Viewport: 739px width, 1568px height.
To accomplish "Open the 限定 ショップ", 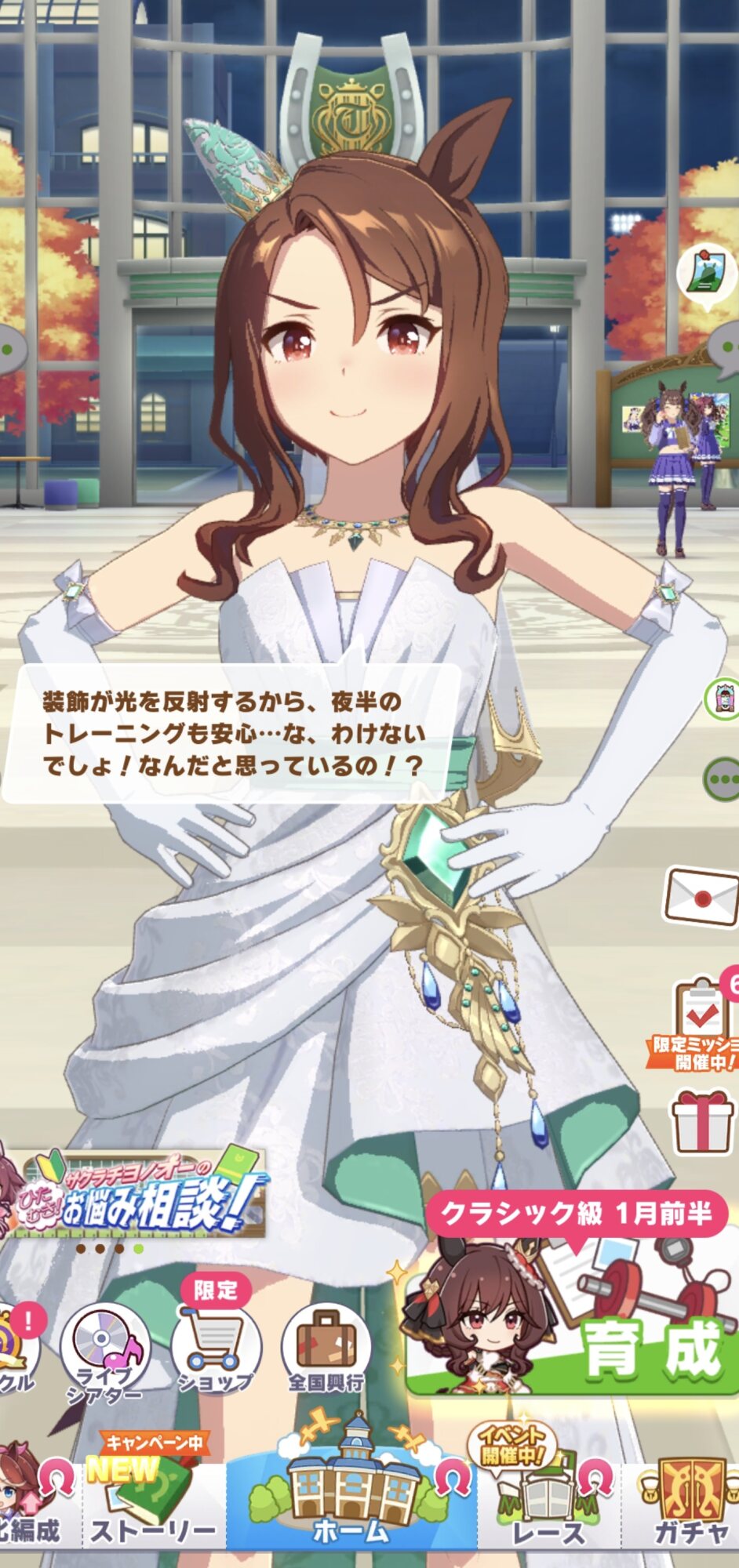I will pyautogui.click(x=216, y=1338).
